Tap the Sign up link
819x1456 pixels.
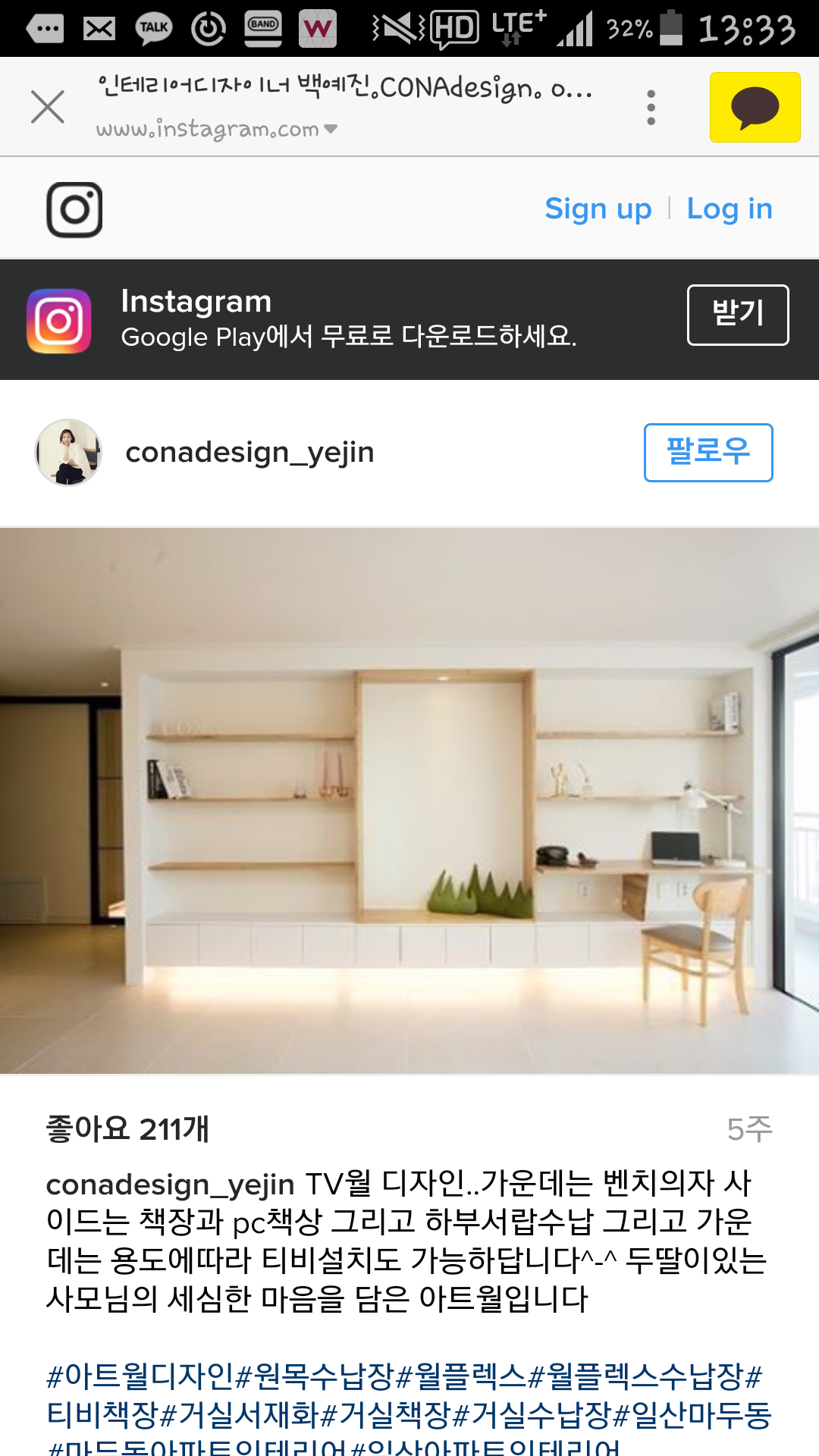point(598,209)
